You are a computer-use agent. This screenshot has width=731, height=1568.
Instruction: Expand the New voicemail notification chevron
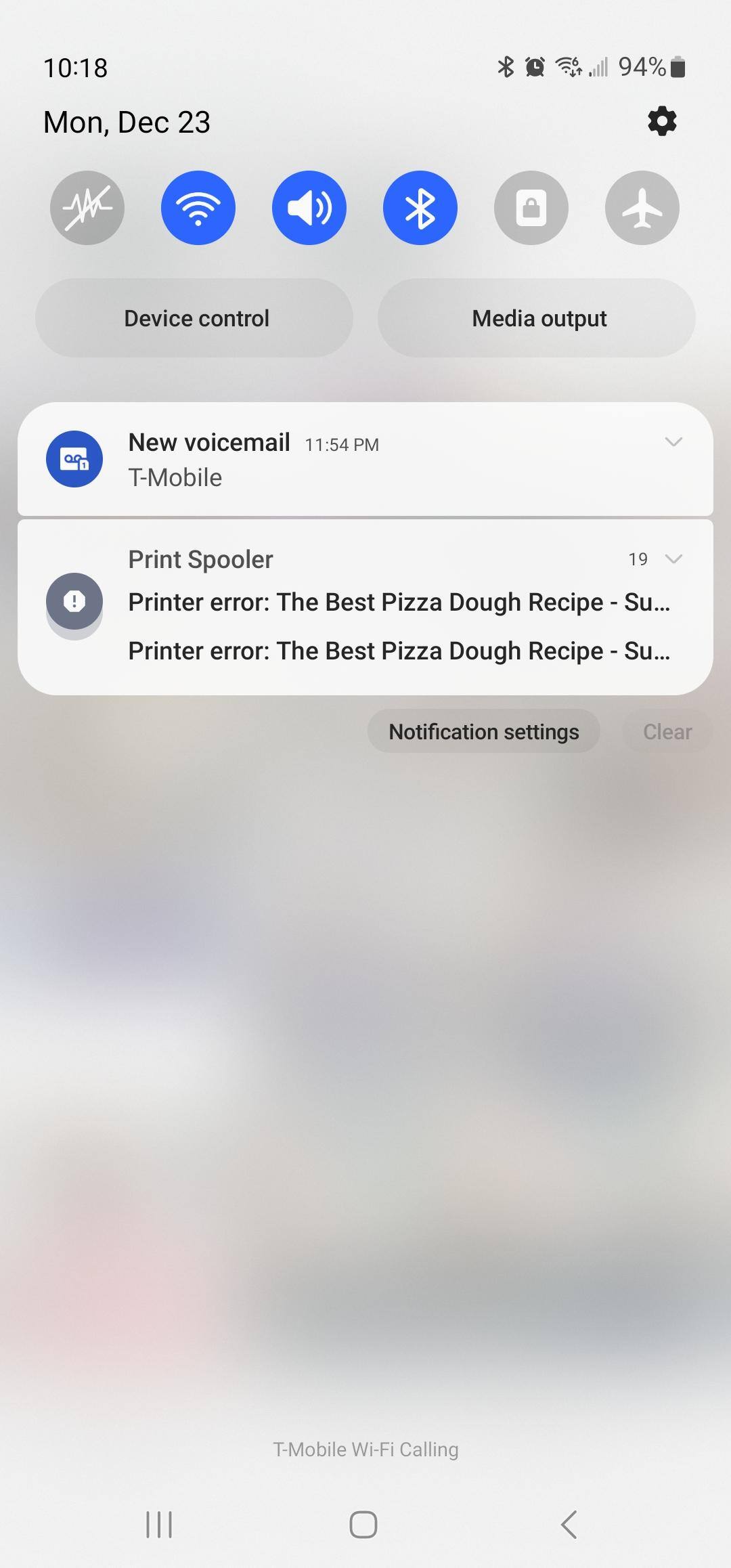pos(673,442)
